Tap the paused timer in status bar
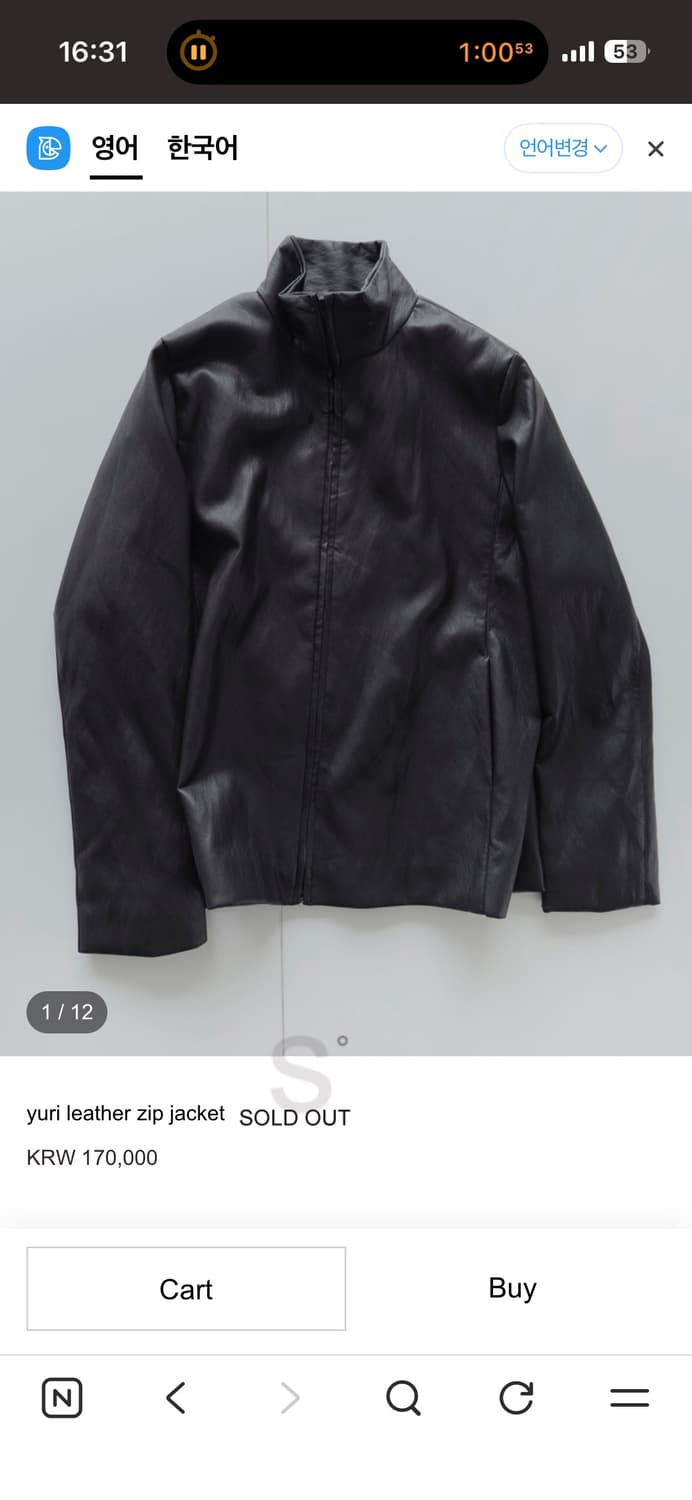 point(199,51)
